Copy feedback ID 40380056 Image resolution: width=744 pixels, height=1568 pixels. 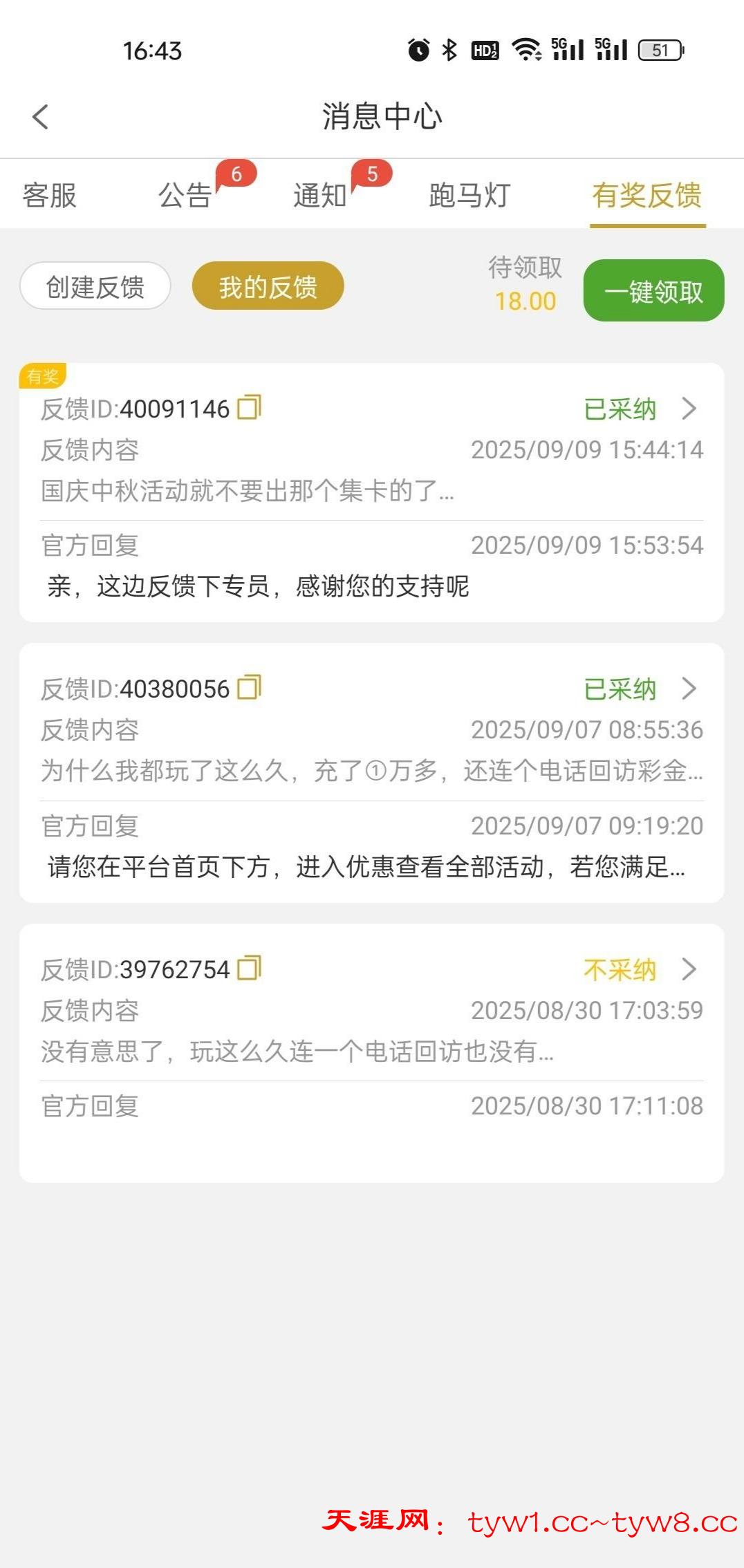tap(249, 688)
